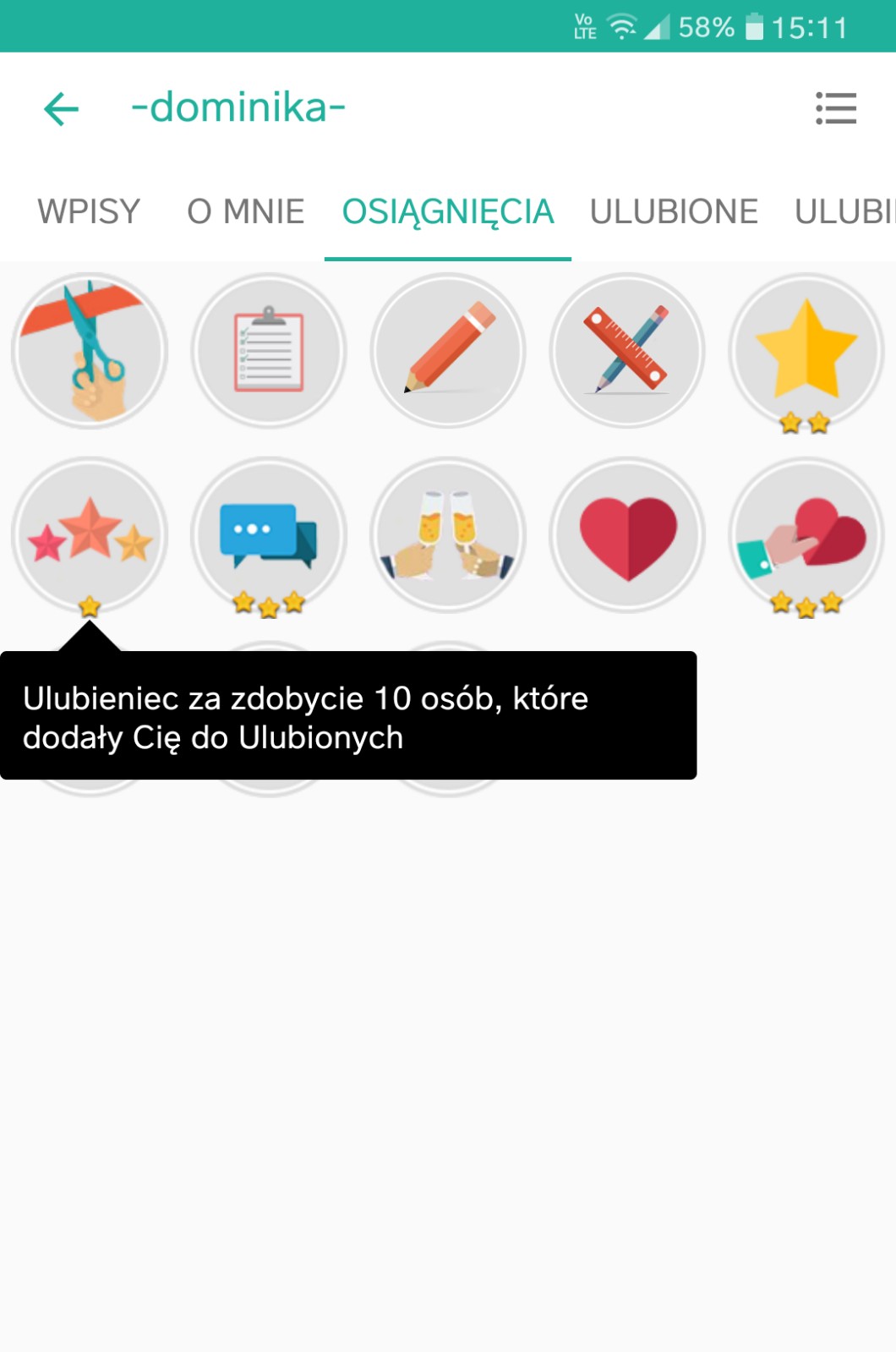Tap the single gold star badge
Viewport: 896px width, 1352px height.
click(x=806, y=351)
